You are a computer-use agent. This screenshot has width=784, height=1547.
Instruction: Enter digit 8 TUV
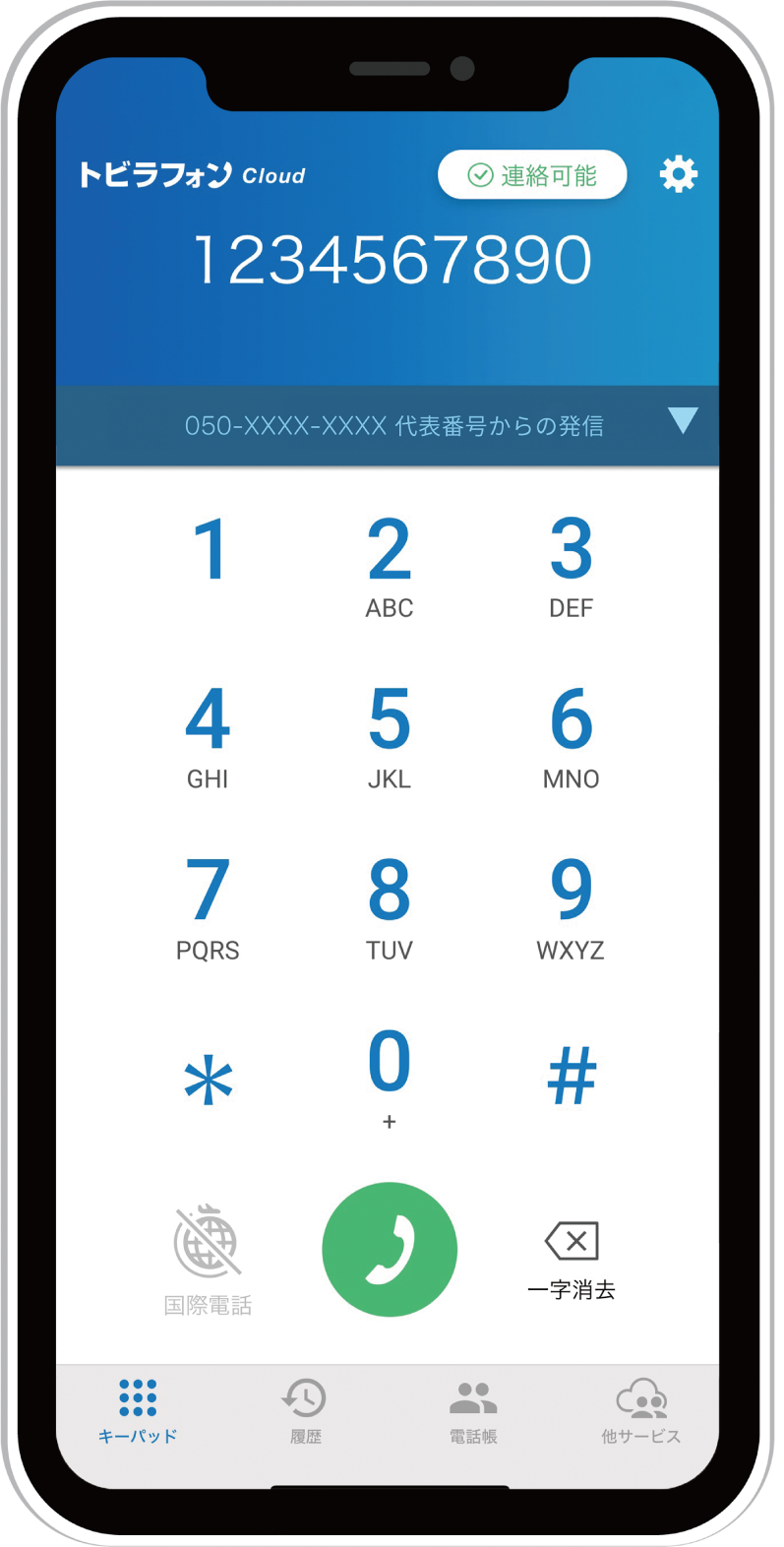(390, 907)
